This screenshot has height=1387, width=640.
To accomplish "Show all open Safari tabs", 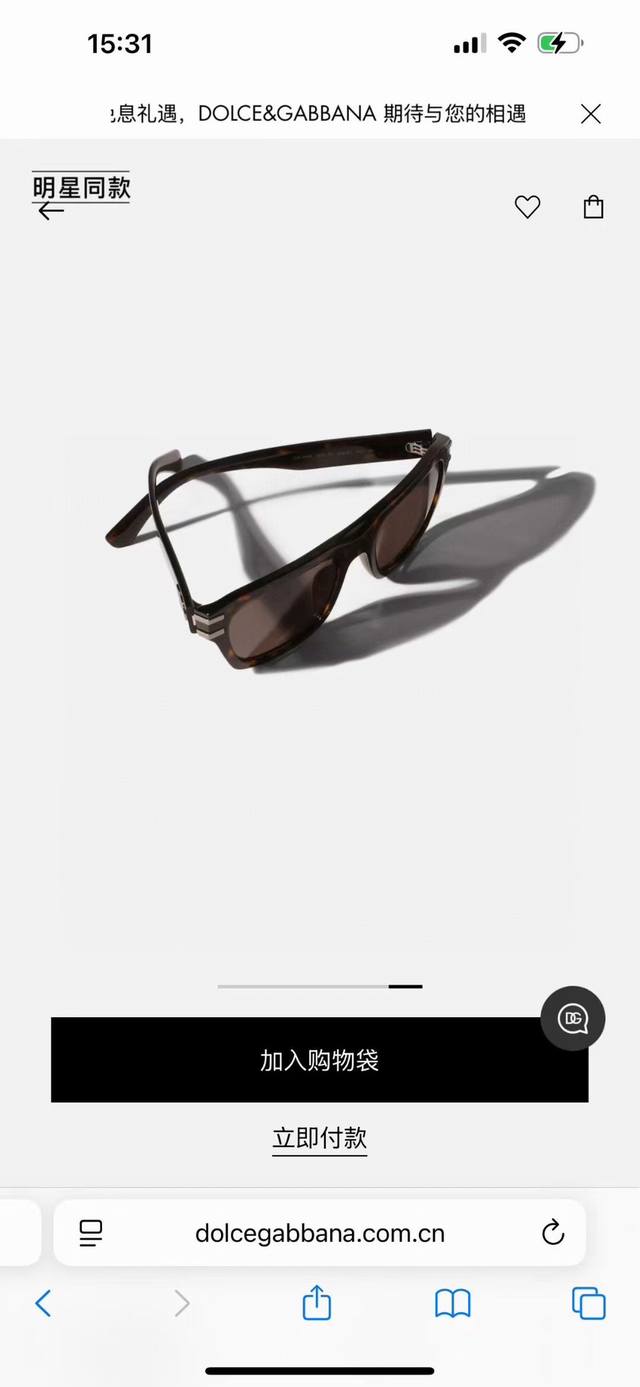I will click(588, 1303).
